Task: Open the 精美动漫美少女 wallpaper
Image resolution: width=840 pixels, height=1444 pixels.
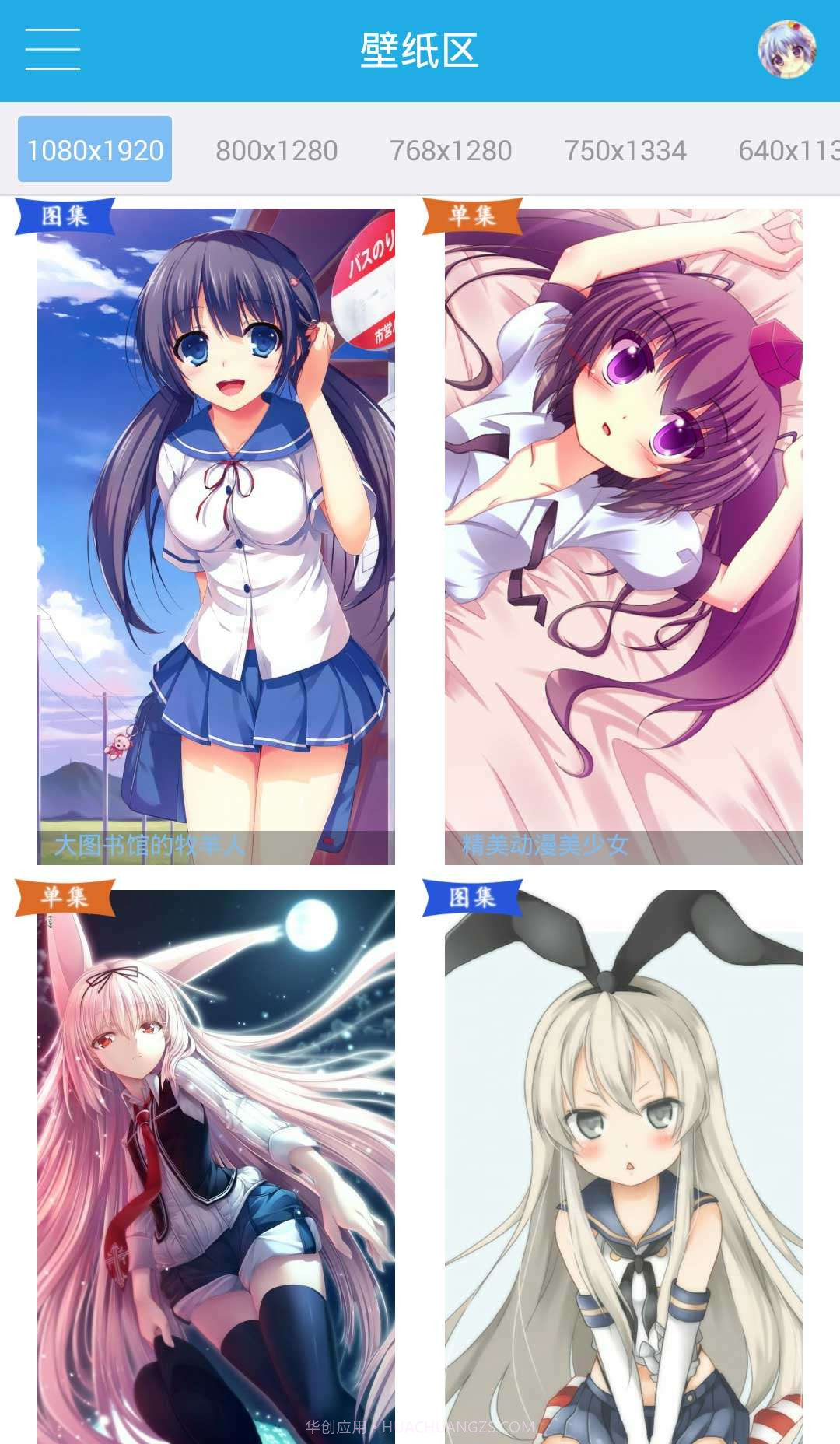Action: click(623, 537)
